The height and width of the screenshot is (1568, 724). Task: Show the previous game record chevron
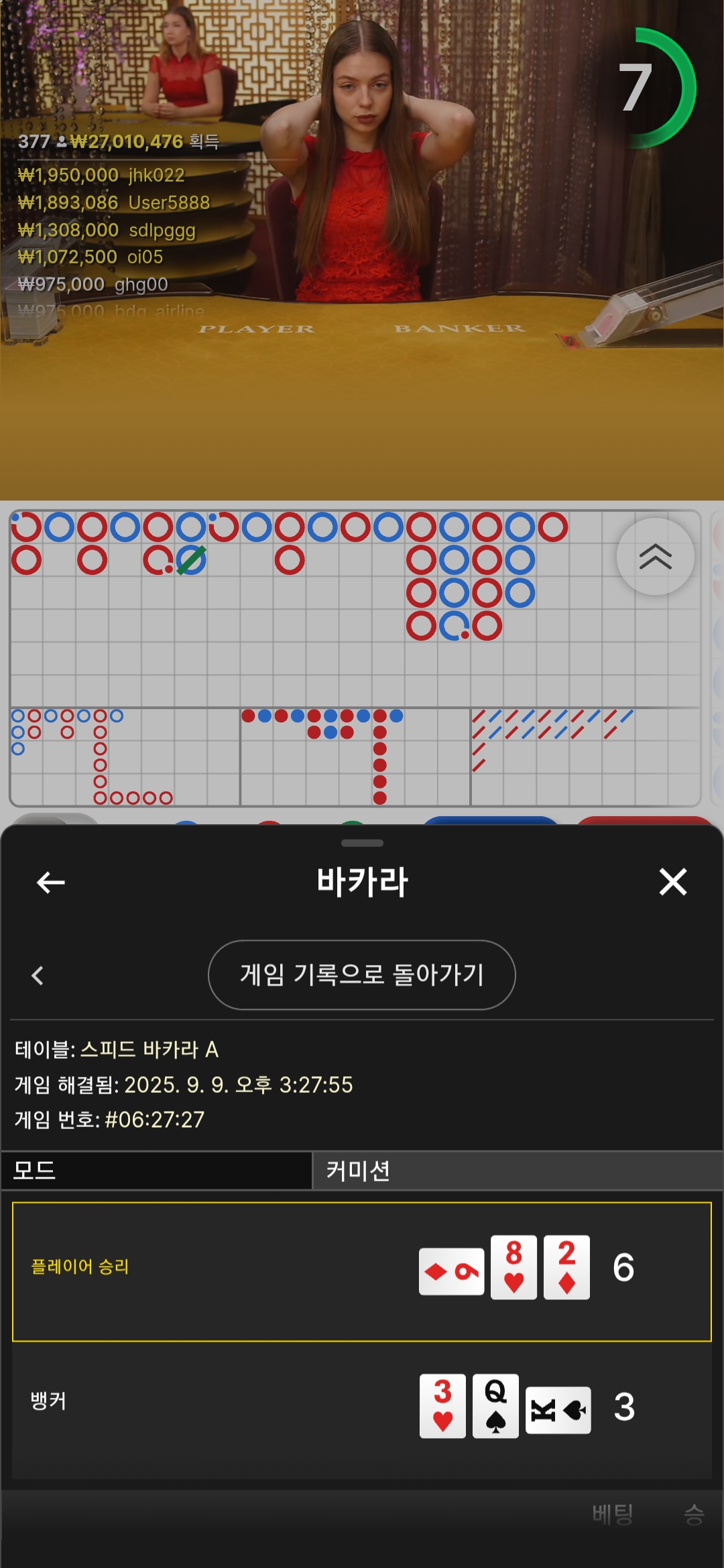point(38,976)
